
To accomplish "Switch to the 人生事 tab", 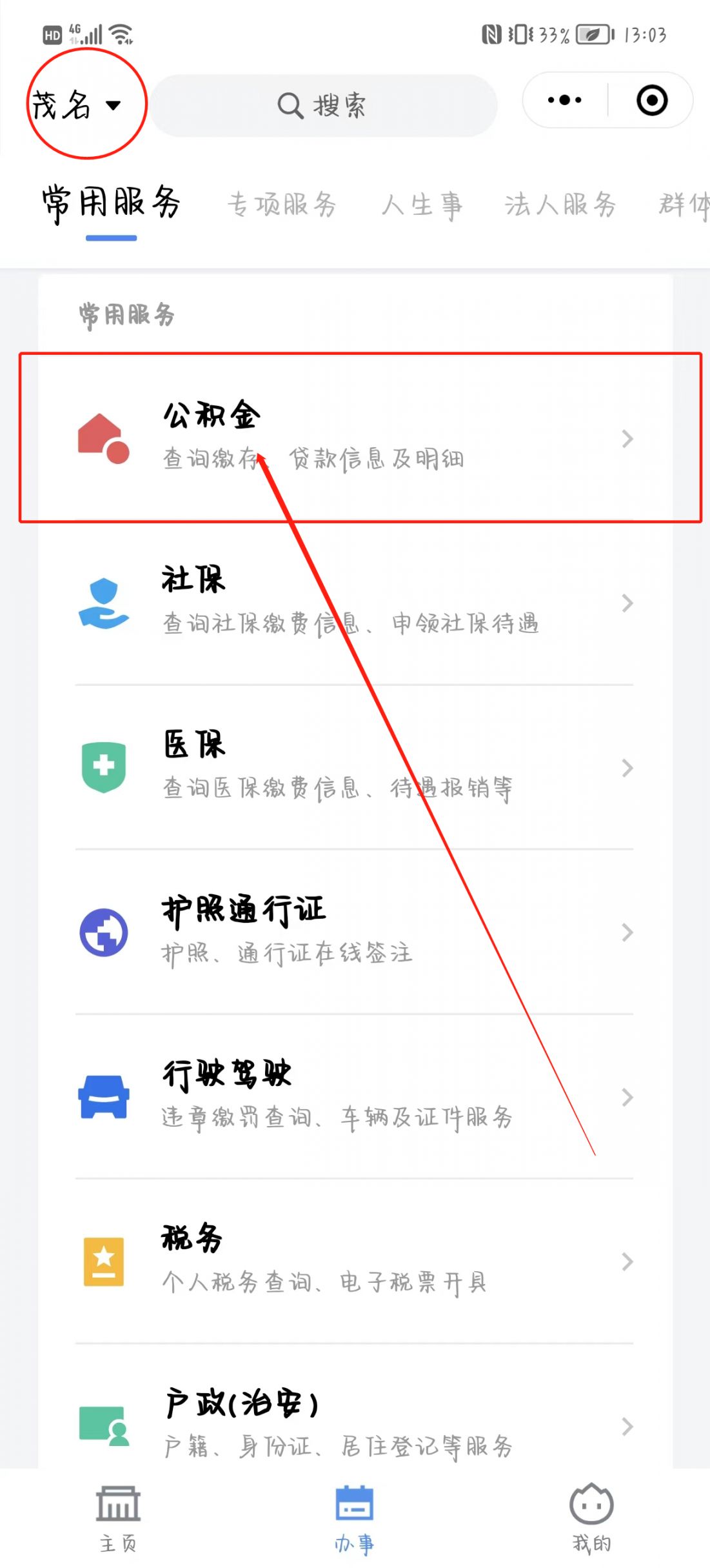I will point(421,205).
